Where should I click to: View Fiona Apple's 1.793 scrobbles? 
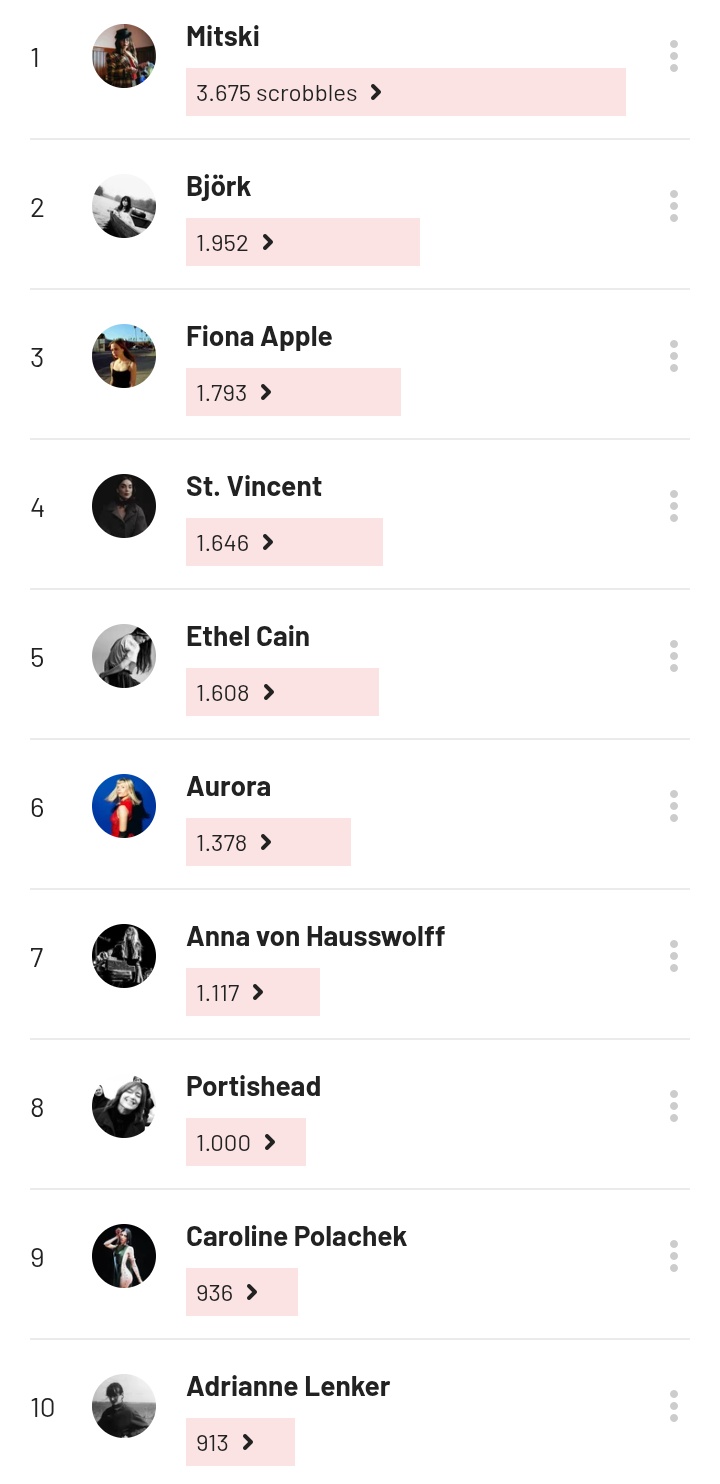point(293,392)
